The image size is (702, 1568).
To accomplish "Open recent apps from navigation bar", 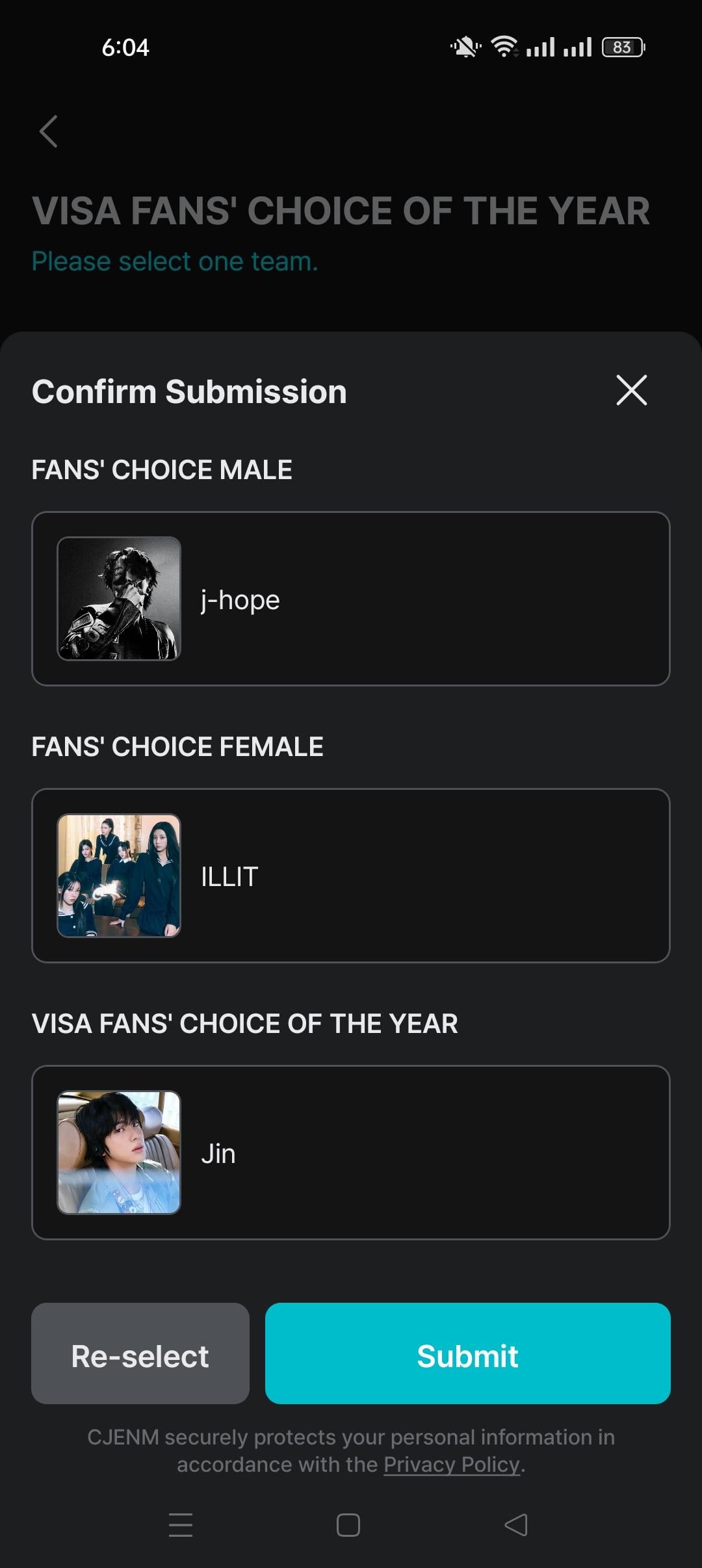I will click(181, 1524).
